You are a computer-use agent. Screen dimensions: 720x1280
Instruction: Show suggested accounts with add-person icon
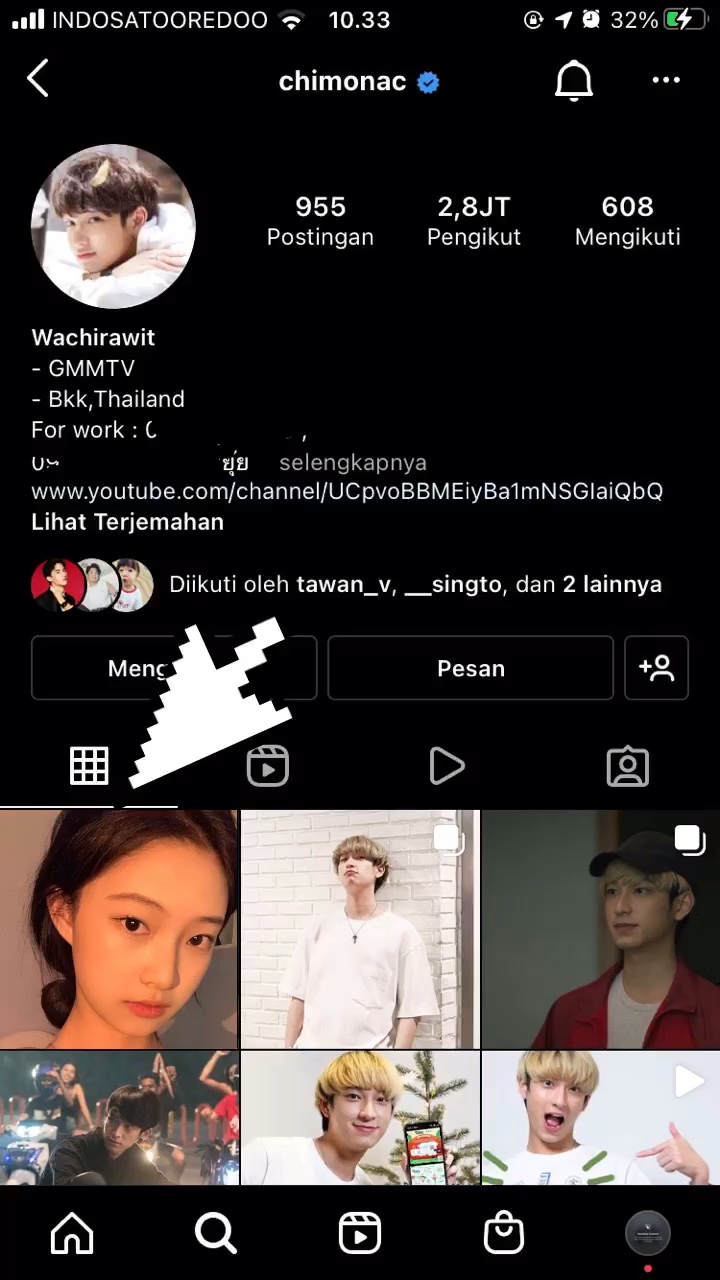[657, 668]
